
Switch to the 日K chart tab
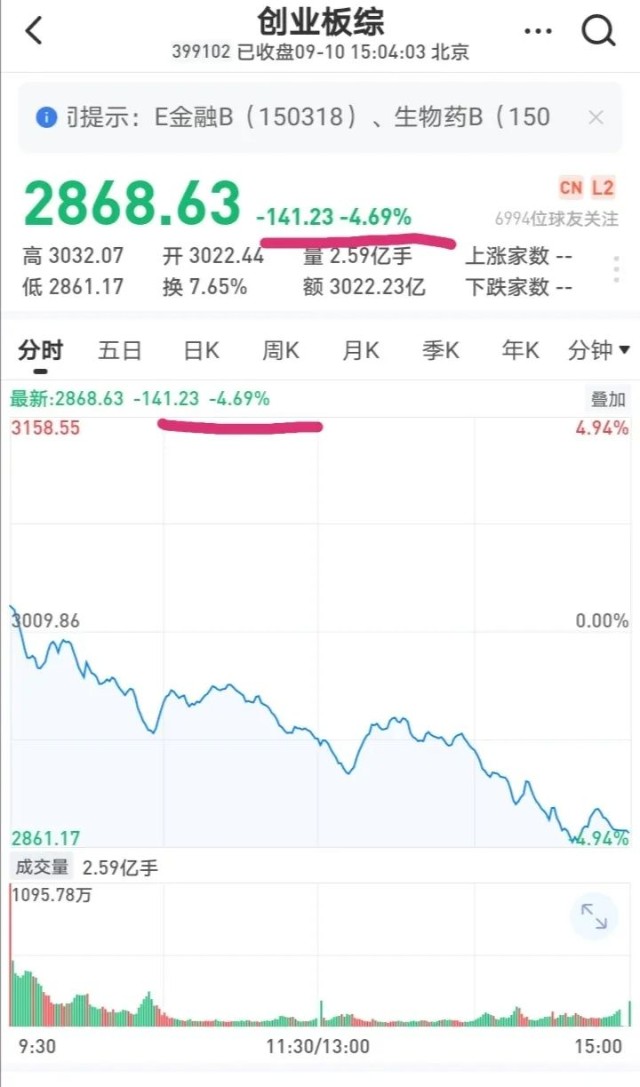(201, 351)
